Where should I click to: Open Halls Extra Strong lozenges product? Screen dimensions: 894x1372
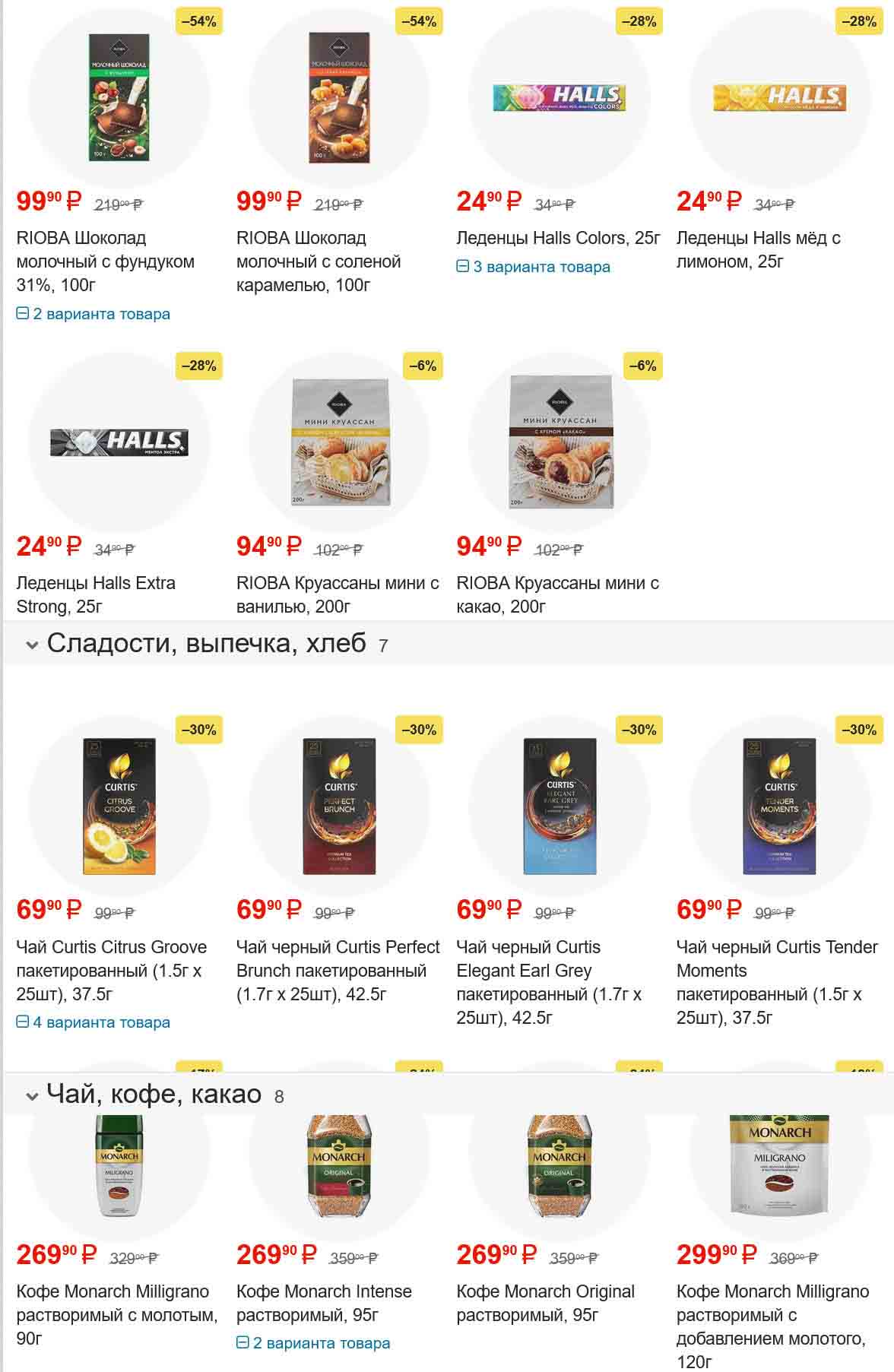(x=96, y=594)
